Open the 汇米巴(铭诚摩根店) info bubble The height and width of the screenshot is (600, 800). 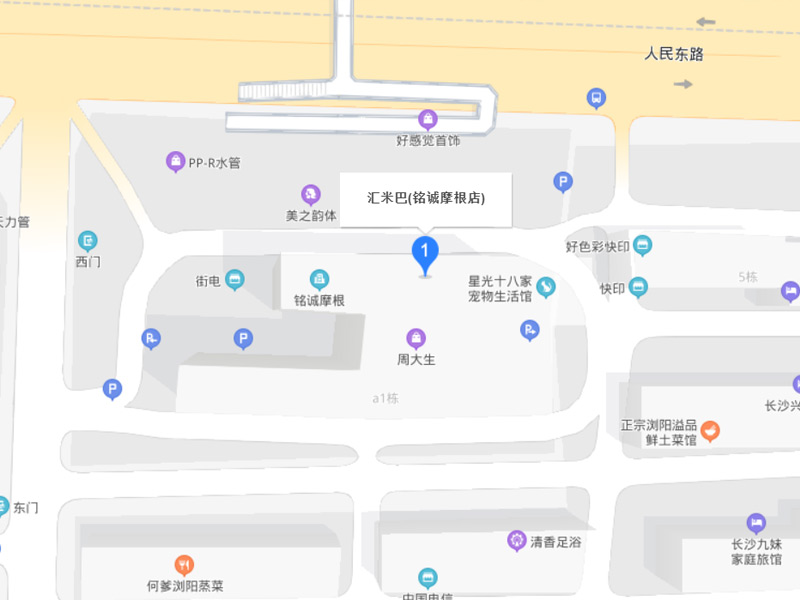tap(426, 199)
